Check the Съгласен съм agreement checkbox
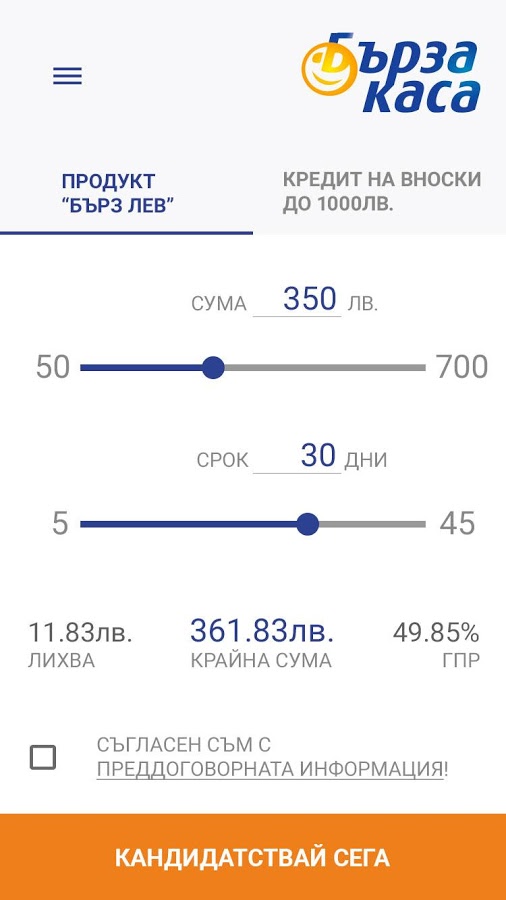The width and height of the screenshot is (506, 900). [43, 758]
